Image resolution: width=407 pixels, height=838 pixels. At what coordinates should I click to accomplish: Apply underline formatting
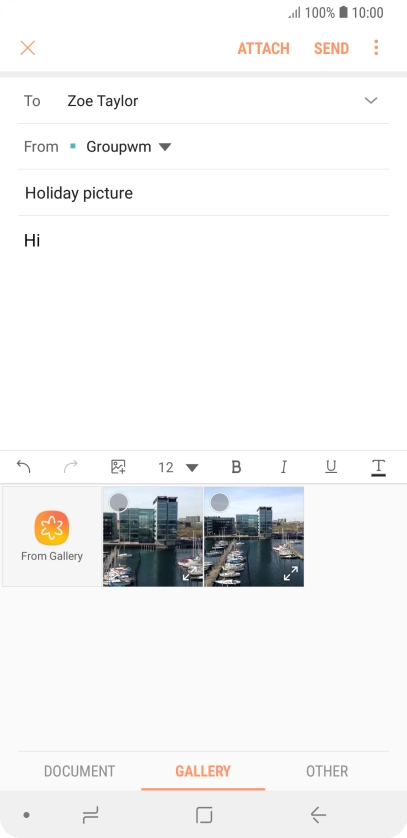tap(331, 467)
